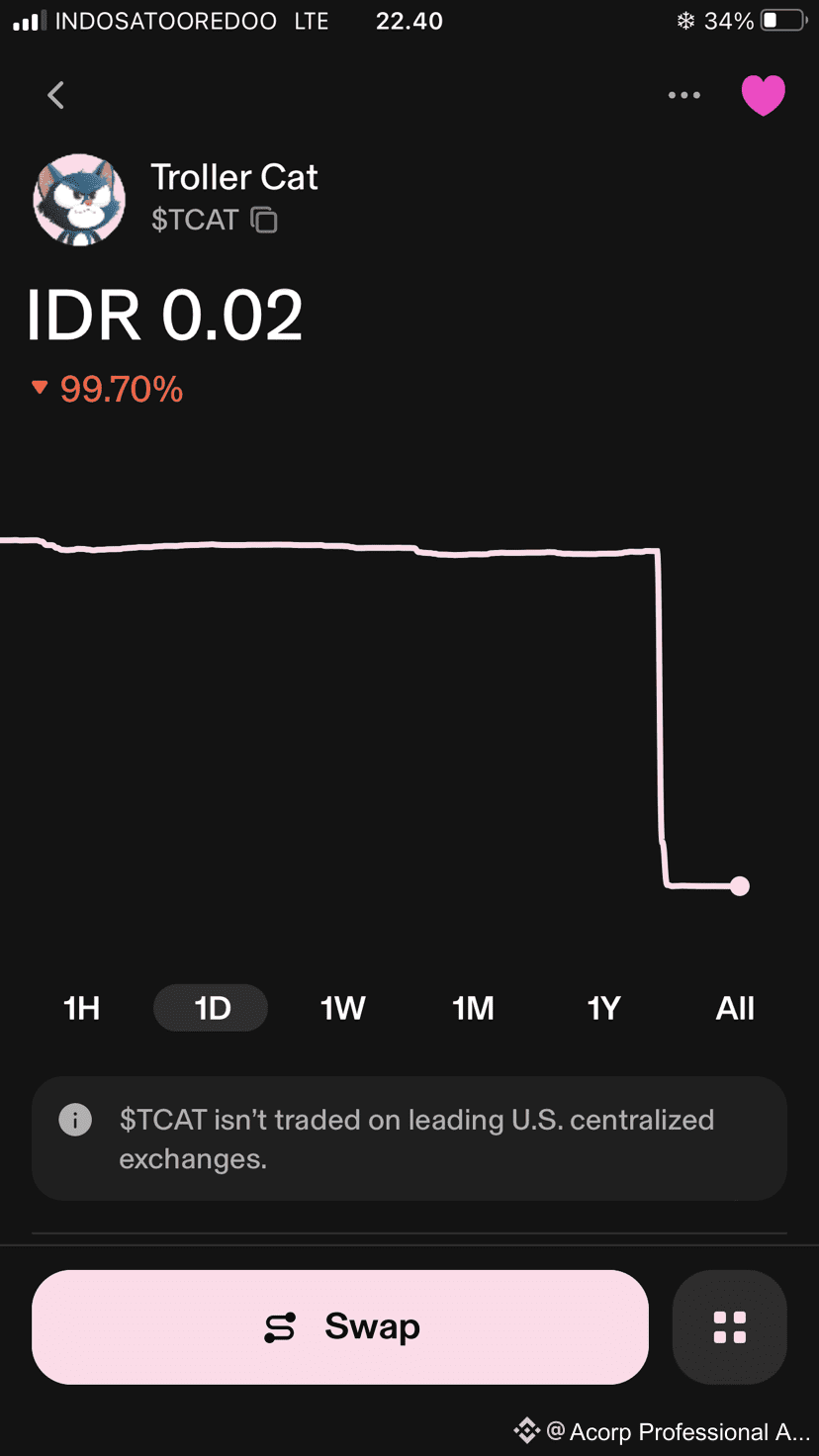
Task: Show the All time chart
Action: tap(735, 1008)
